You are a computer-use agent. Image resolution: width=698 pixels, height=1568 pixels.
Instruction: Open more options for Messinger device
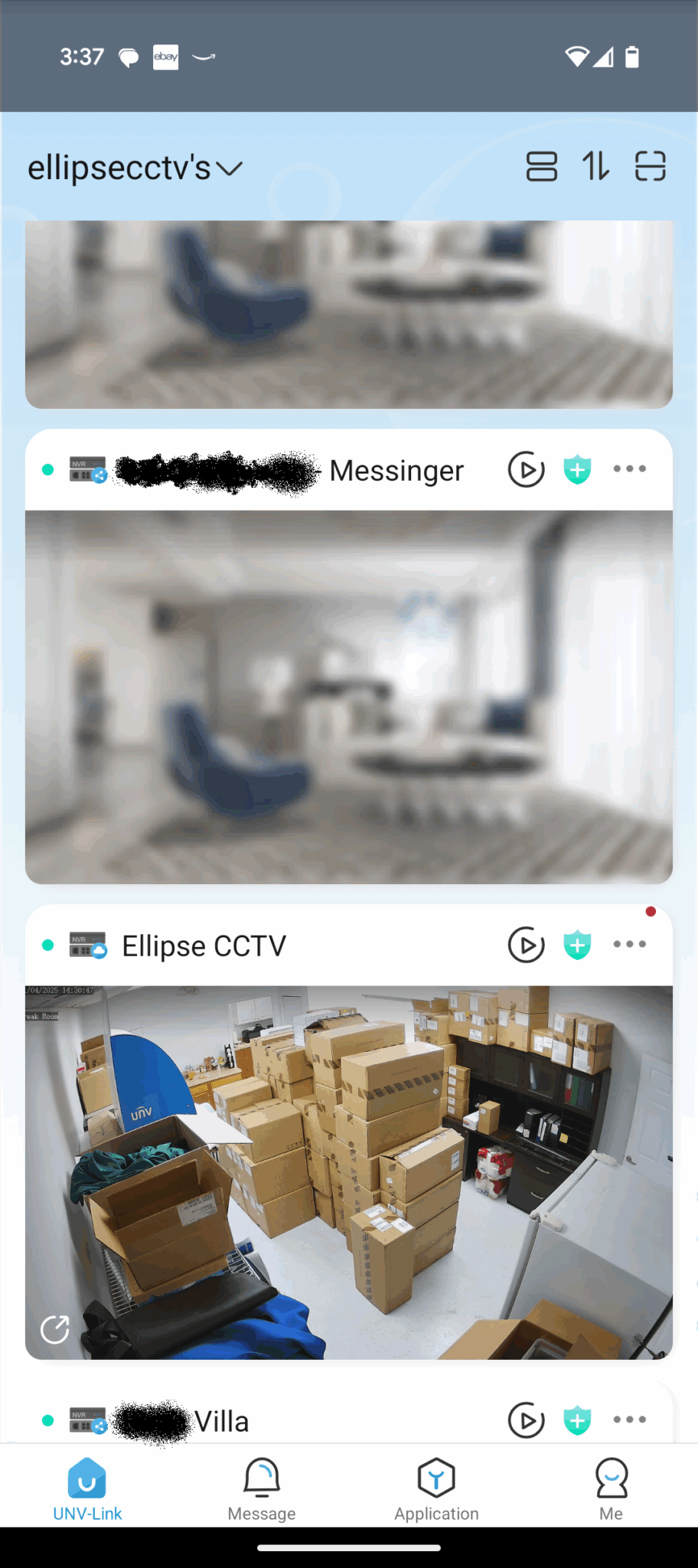(629, 469)
